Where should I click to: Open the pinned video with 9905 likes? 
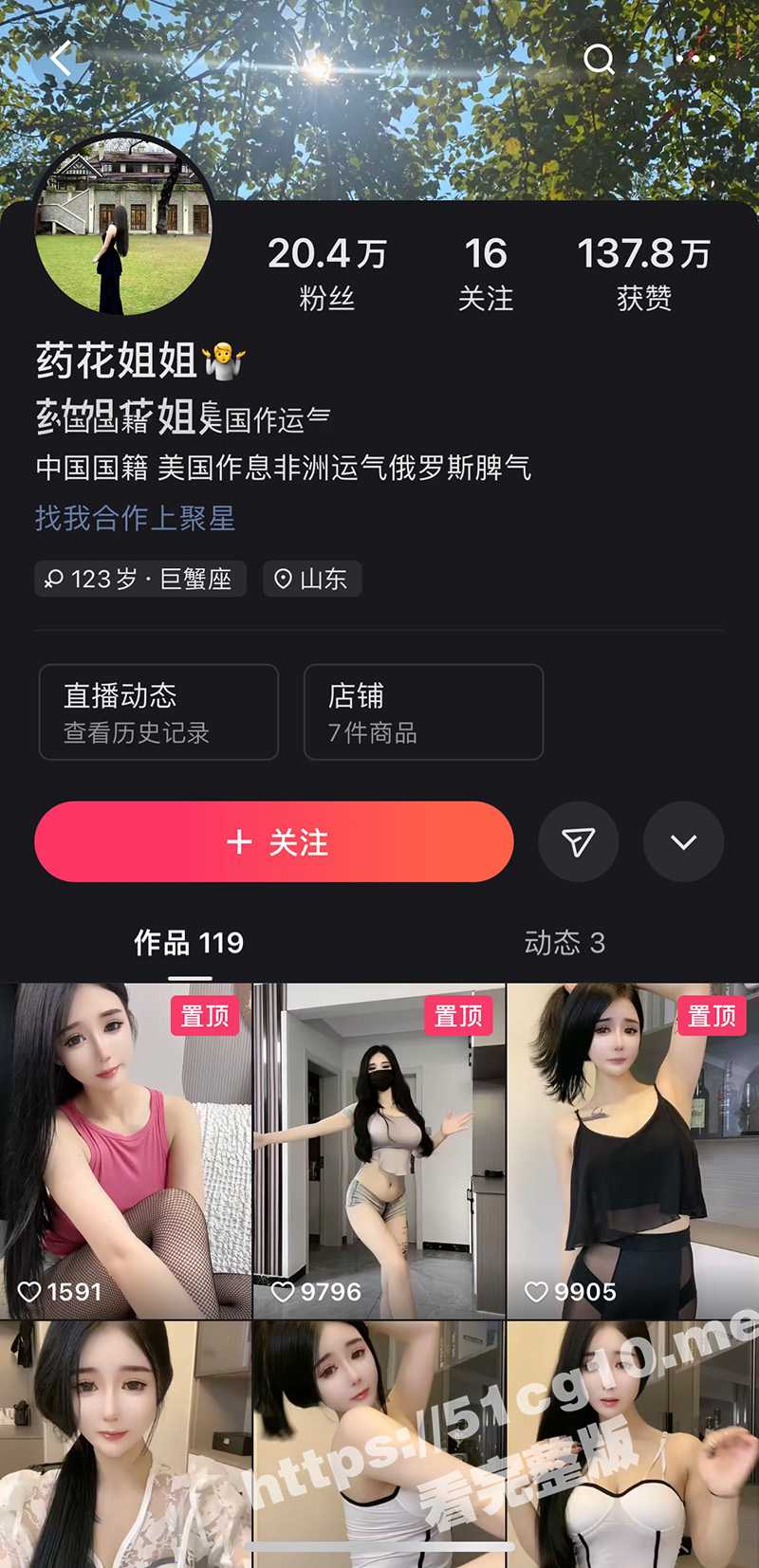click(633, 1151)
